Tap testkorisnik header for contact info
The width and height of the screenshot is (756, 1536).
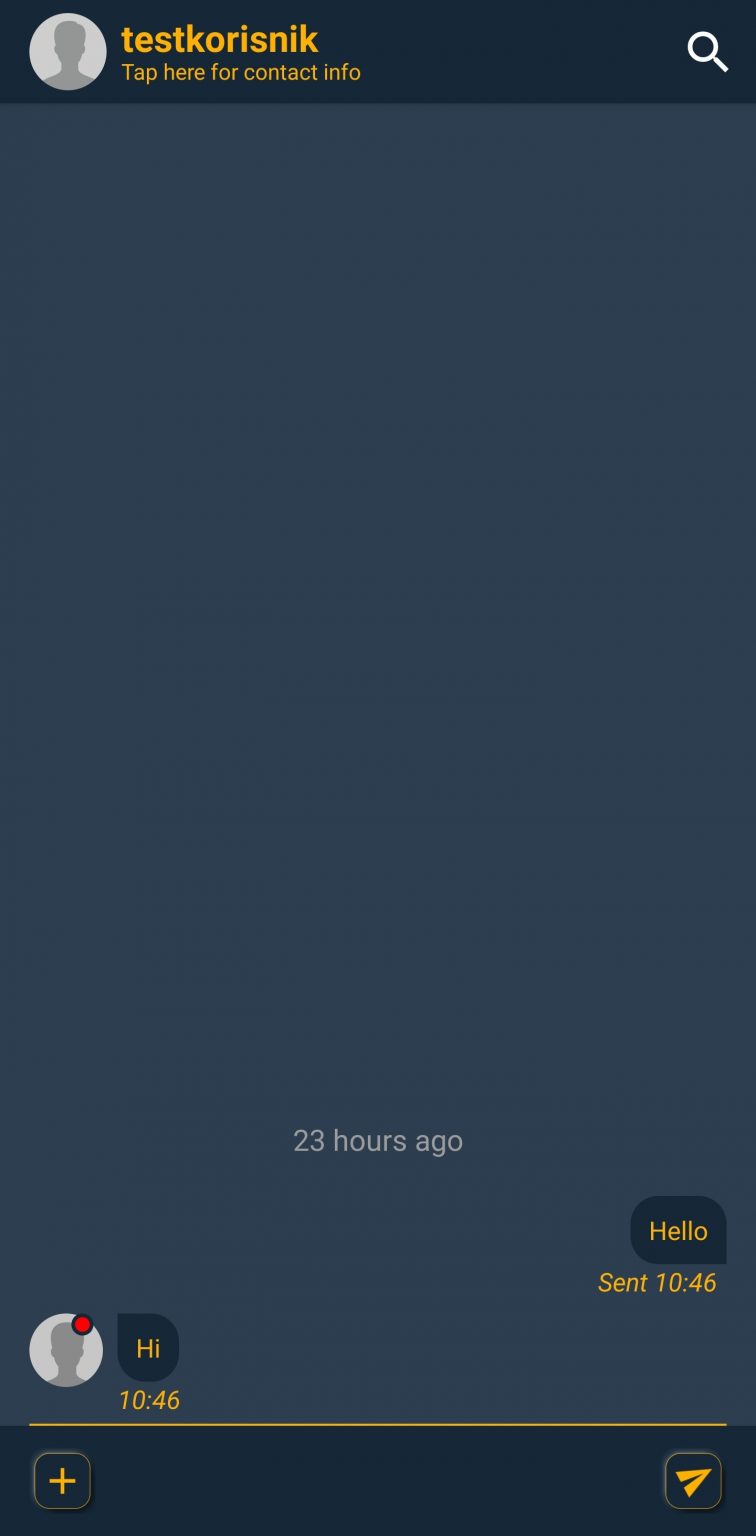[240, 52]
